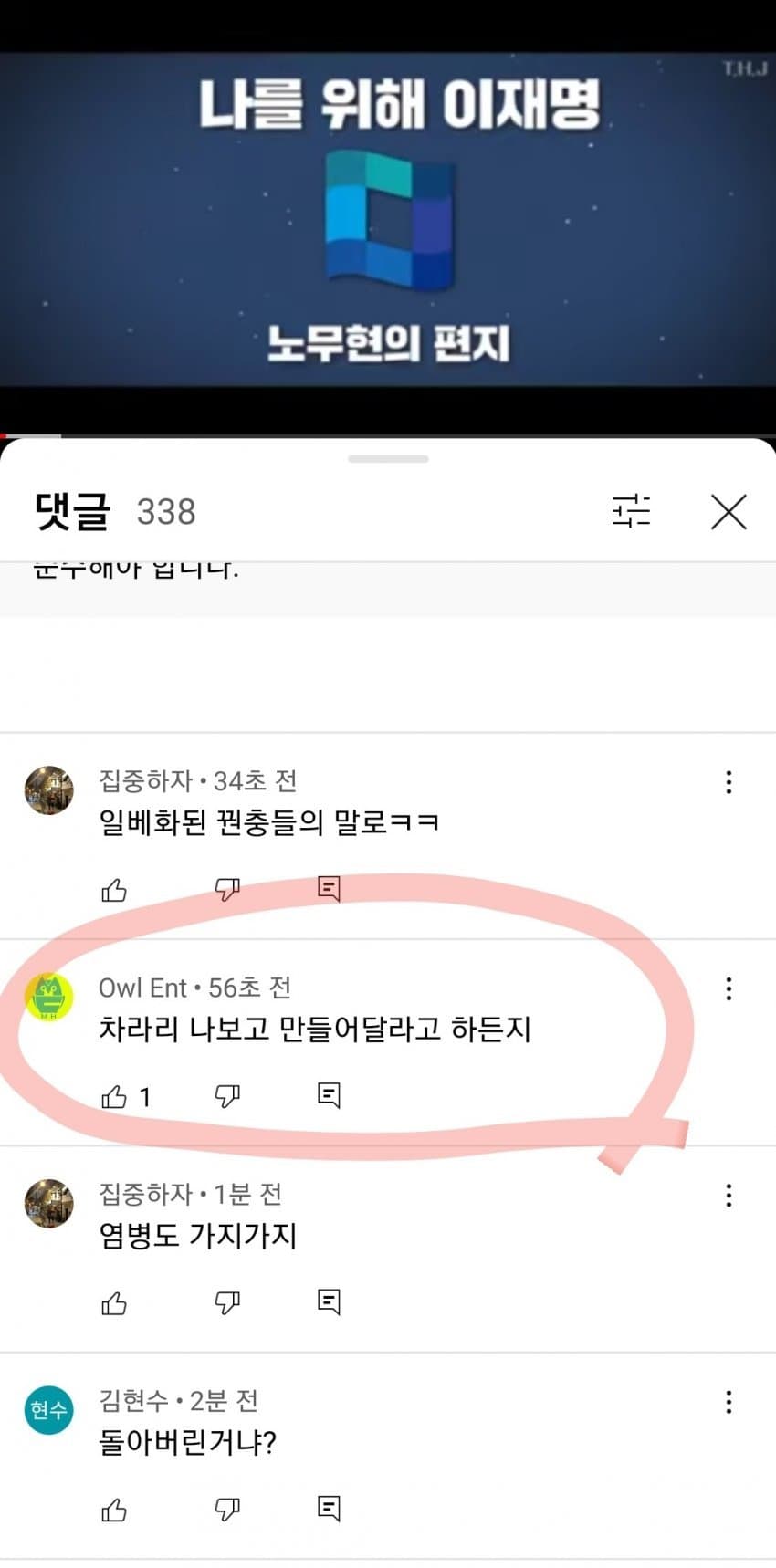Dislike the comment '일베화된 퀀충들의 말로ㅋㅋ'
The height and width of the screenshot is (1568, 776).
[x=227, y=889]
